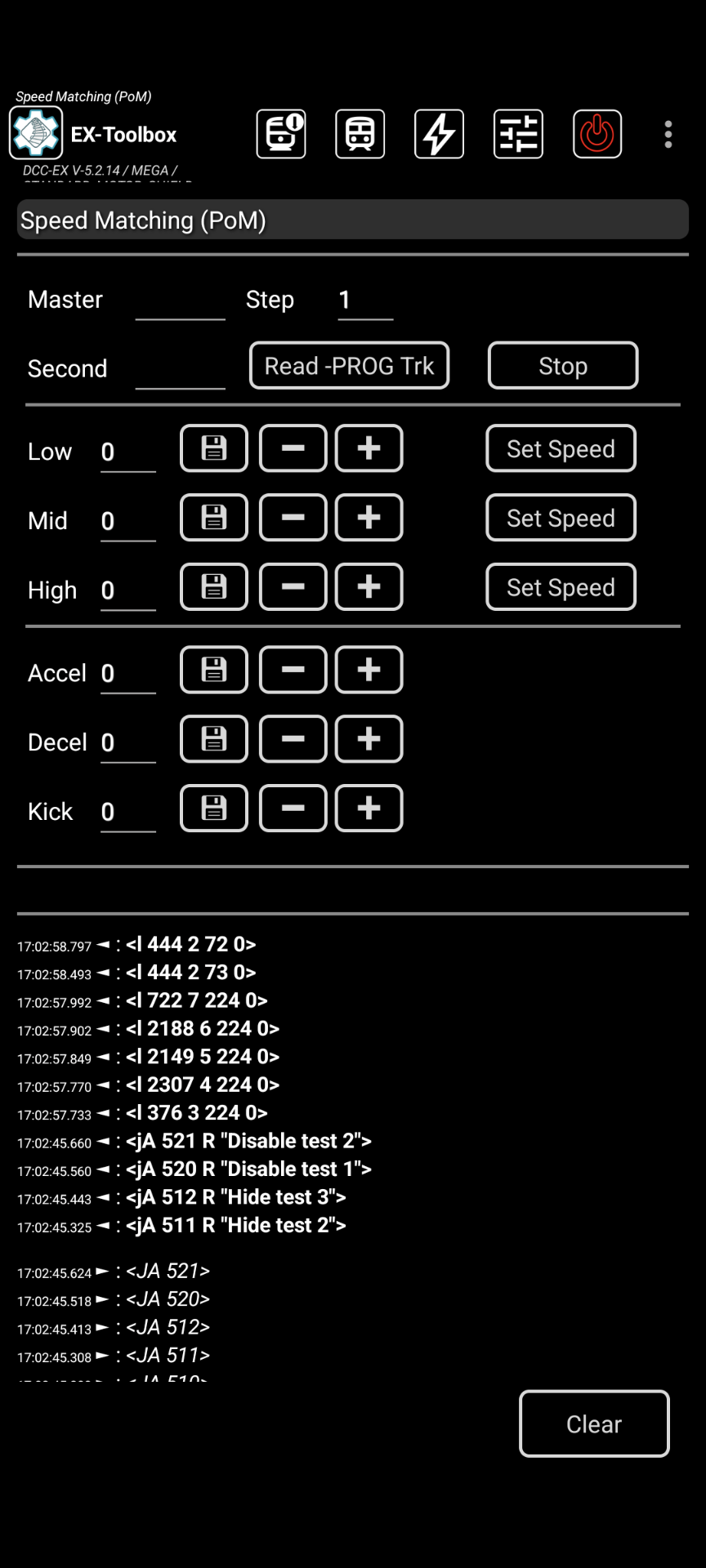Increase the Mid value with plus
The width and height of the screenshot is (706, 1568).
click(369, 518)
